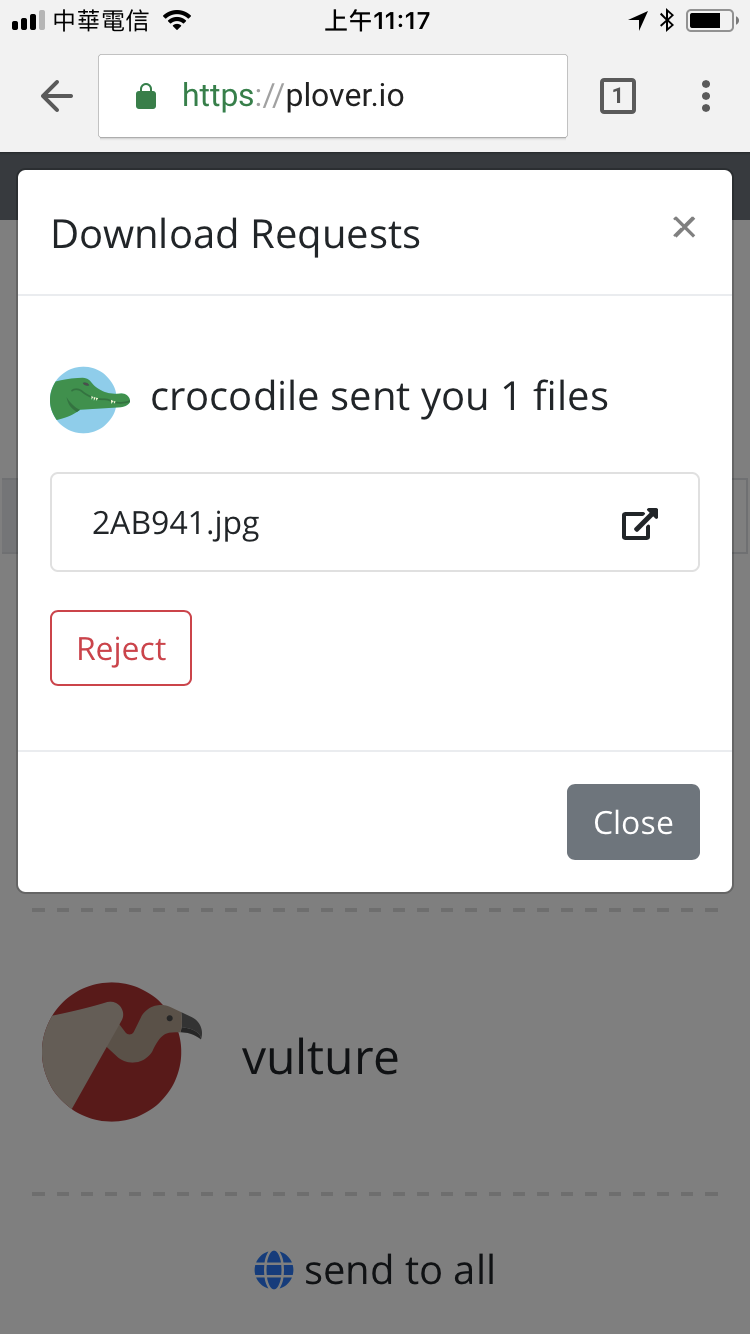Open the 2AB941.jpg file
The width and height of the screenshot is (750, 1334).
click(374, 523)
